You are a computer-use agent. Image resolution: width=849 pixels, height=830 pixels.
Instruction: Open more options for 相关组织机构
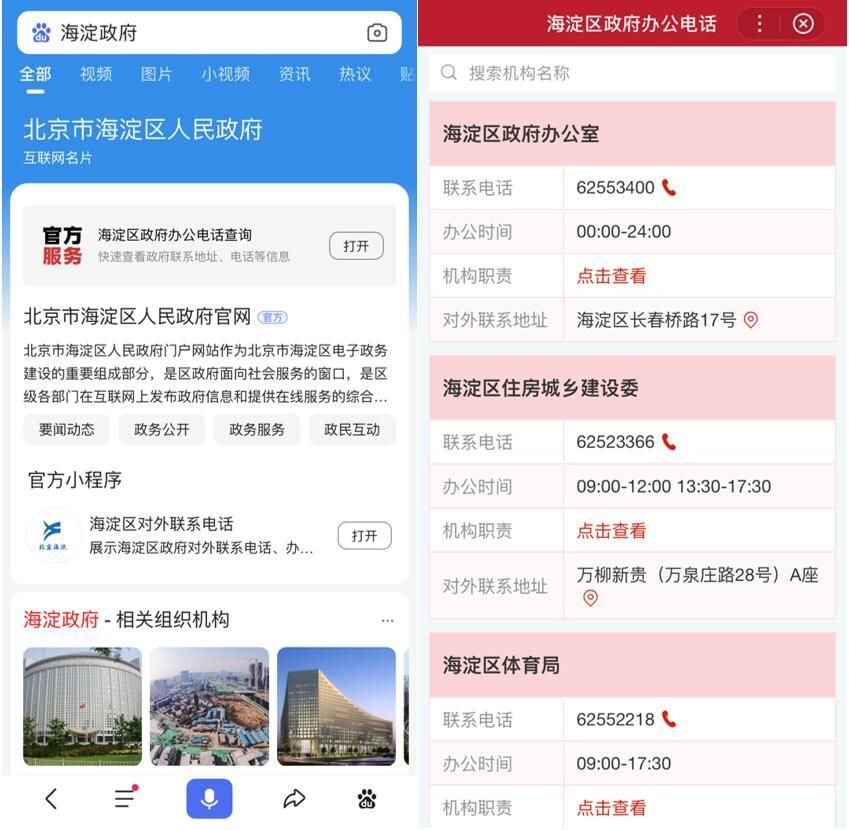pyautogui.click(x=387, y=620)
